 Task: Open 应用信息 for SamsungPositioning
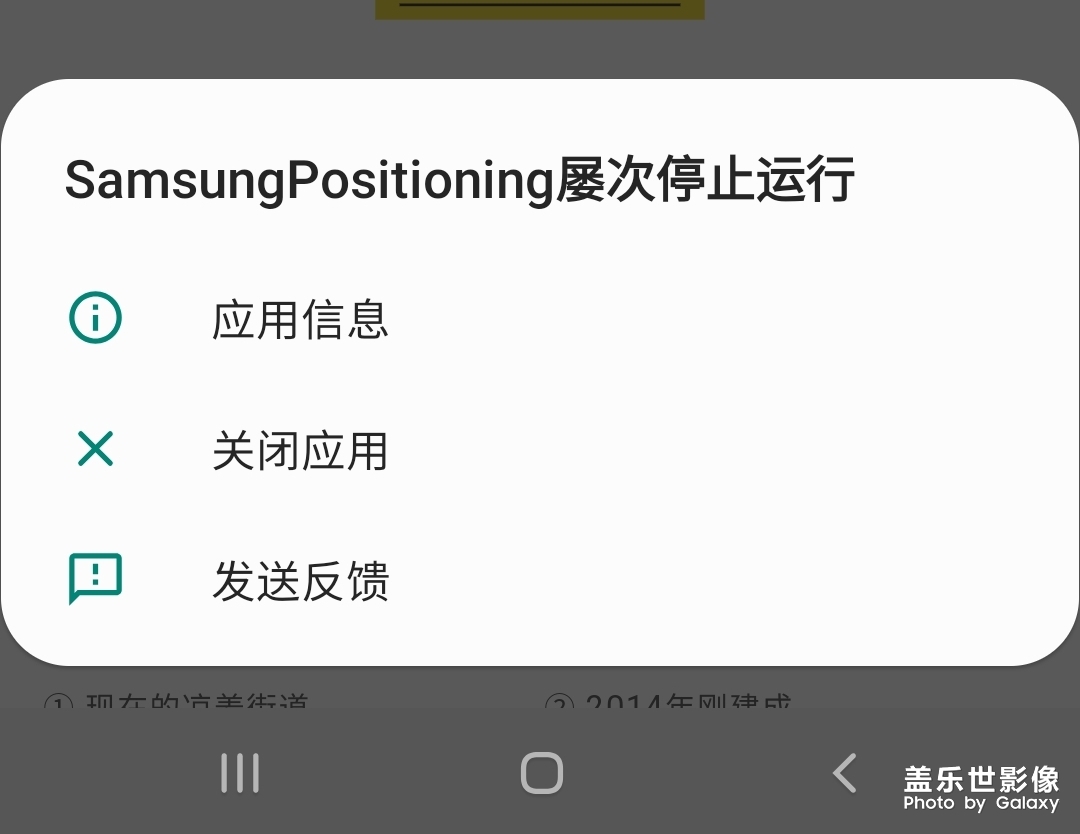(x=300, y=320)
